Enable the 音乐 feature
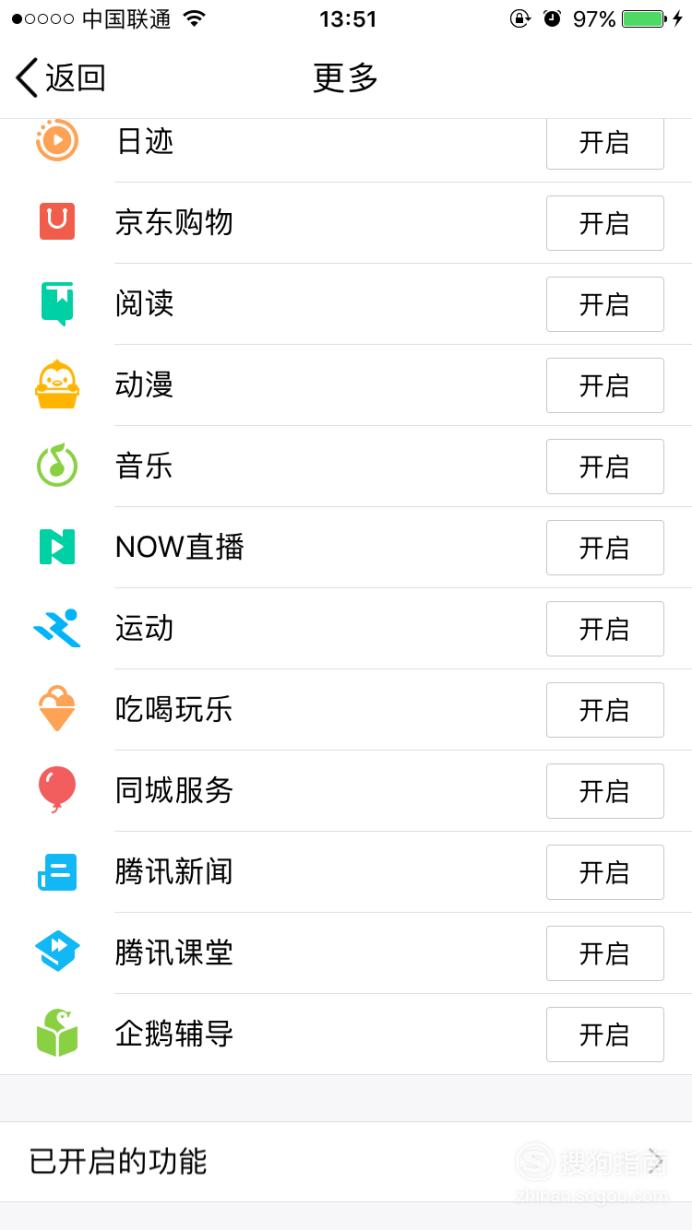The height and width of the screenshot is (1230, 692). (605, 466)
